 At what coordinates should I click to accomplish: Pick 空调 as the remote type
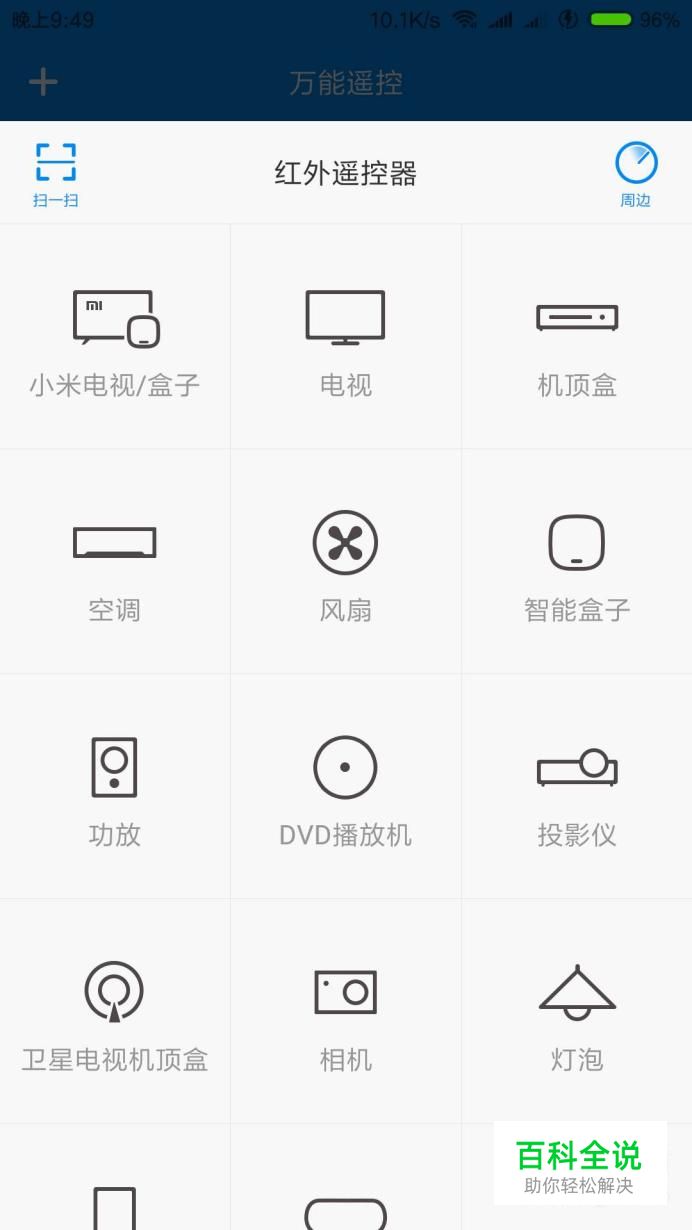pos(115,562)
